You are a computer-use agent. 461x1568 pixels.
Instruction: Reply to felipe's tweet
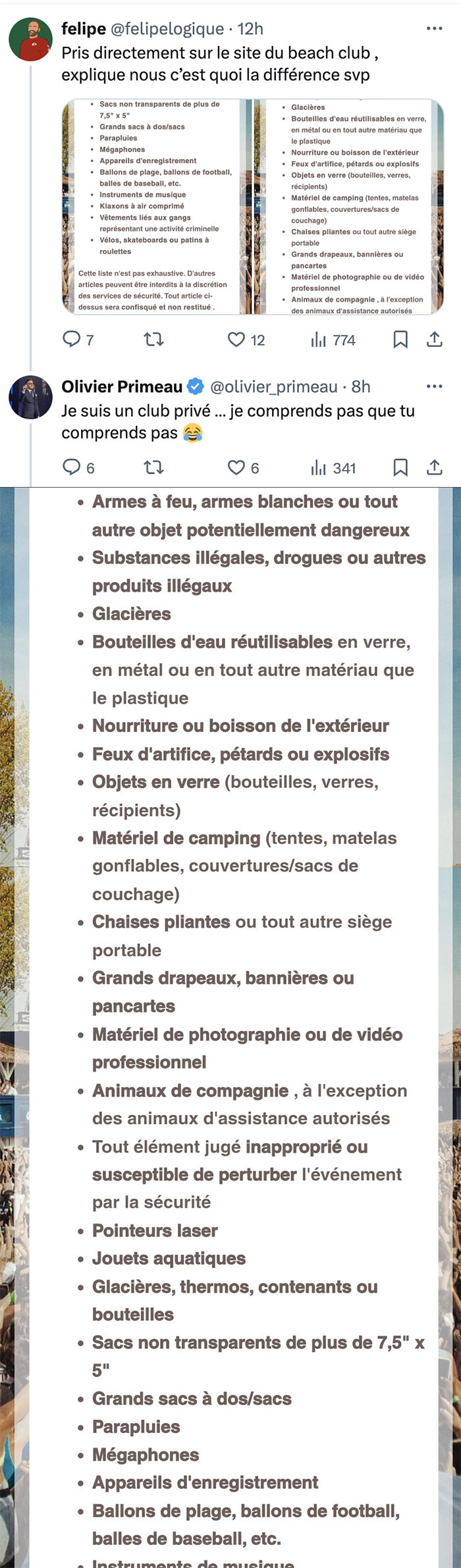pyautogui.click(x=78, y=340)
